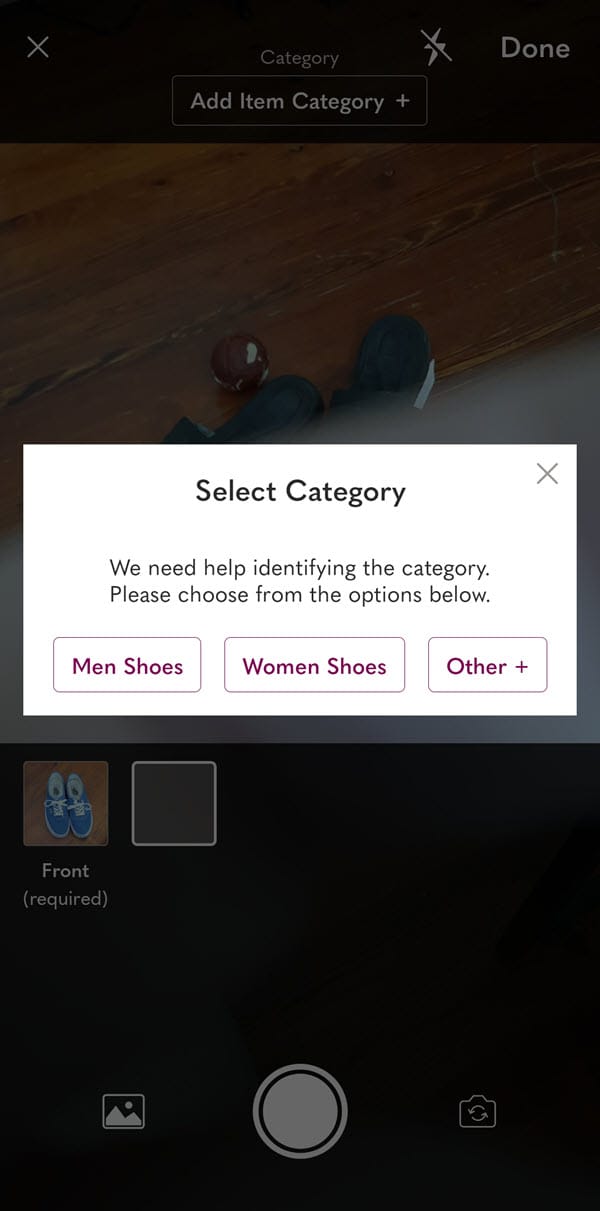600x1211 pixels.
Task: Choose the Women Shoes category
Action: tap(314, 665)
